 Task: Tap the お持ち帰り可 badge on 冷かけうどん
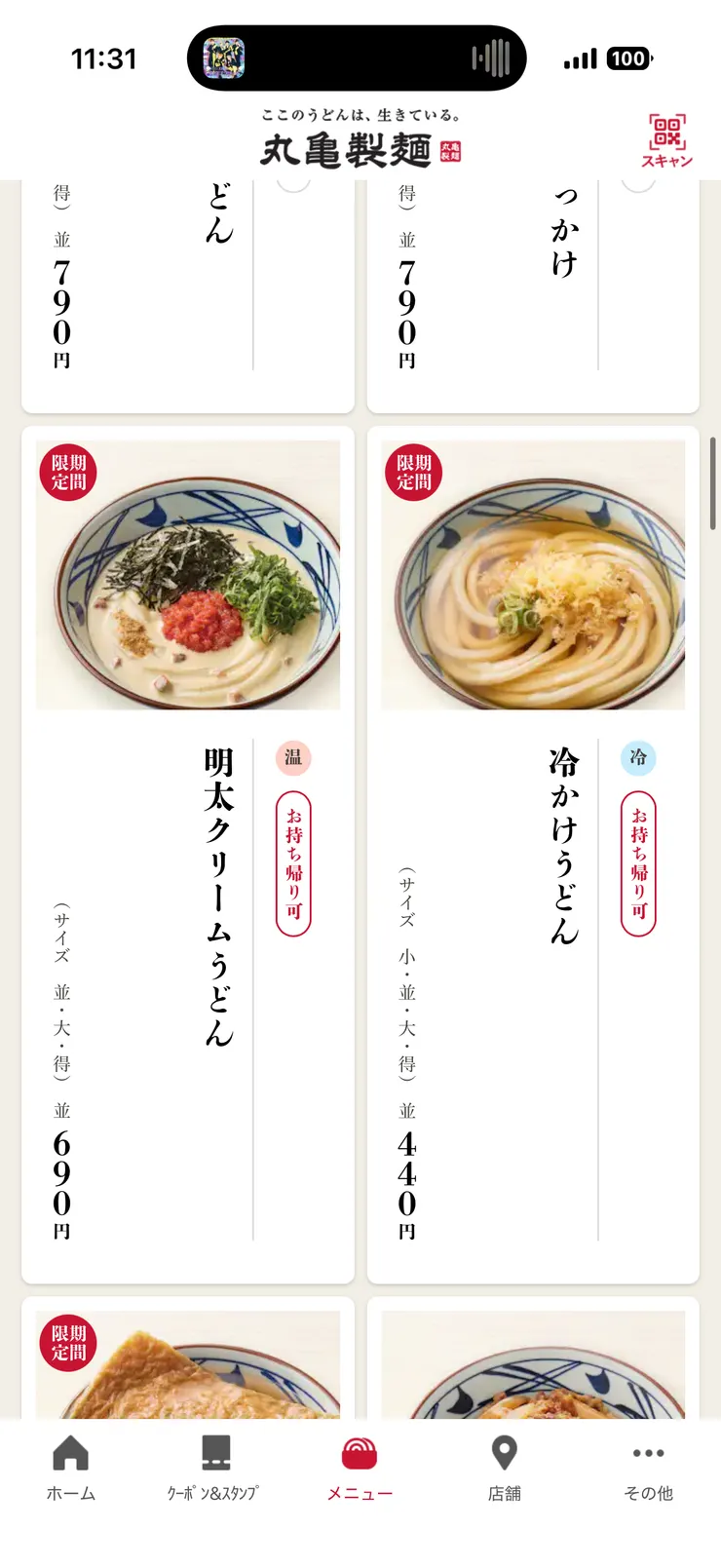click(x=636, y=862)
